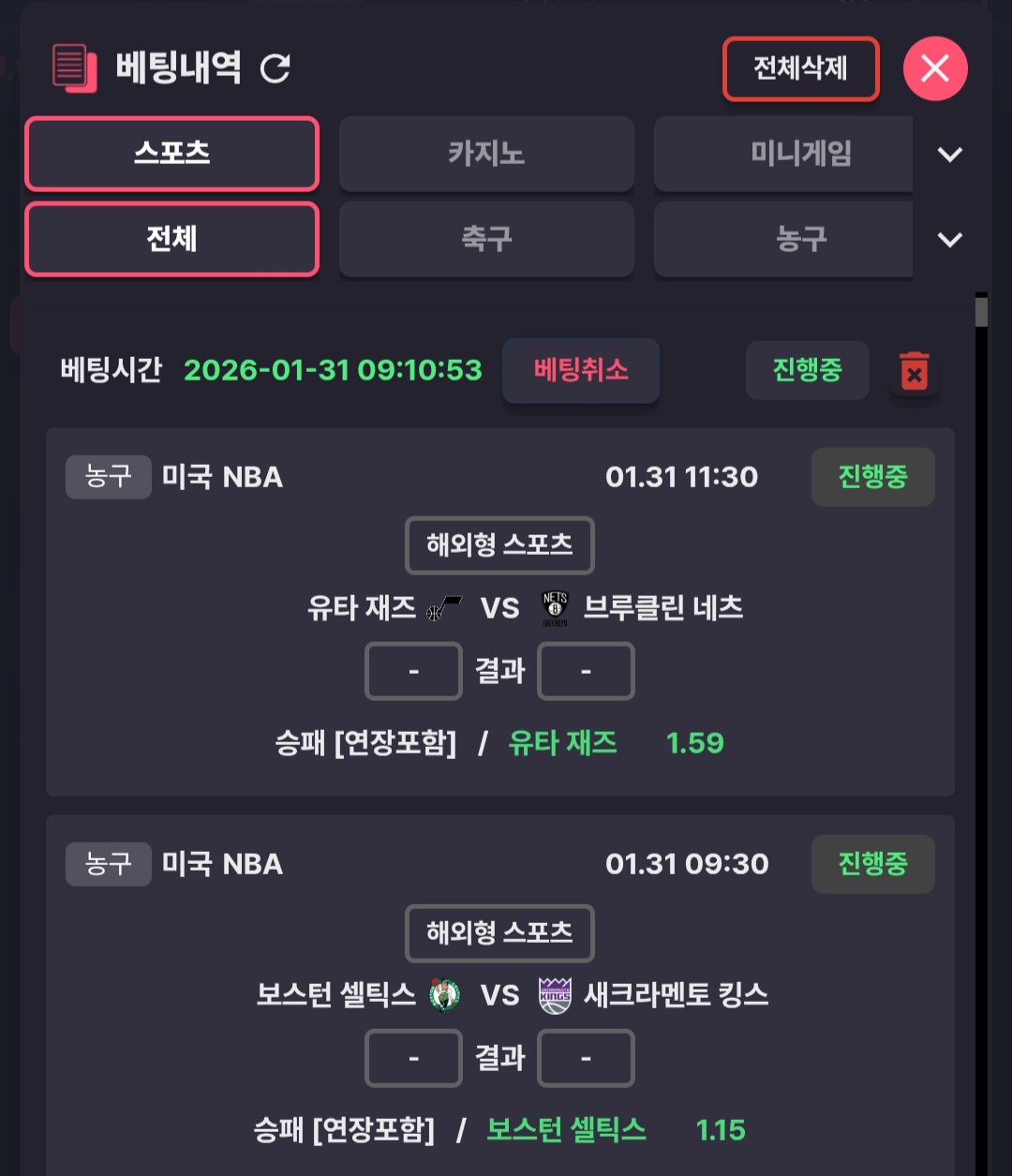The height and width of the screenshot is (1176, 1012).
Task: Refresh the 베팅내역 list
Action: (275, 68)
